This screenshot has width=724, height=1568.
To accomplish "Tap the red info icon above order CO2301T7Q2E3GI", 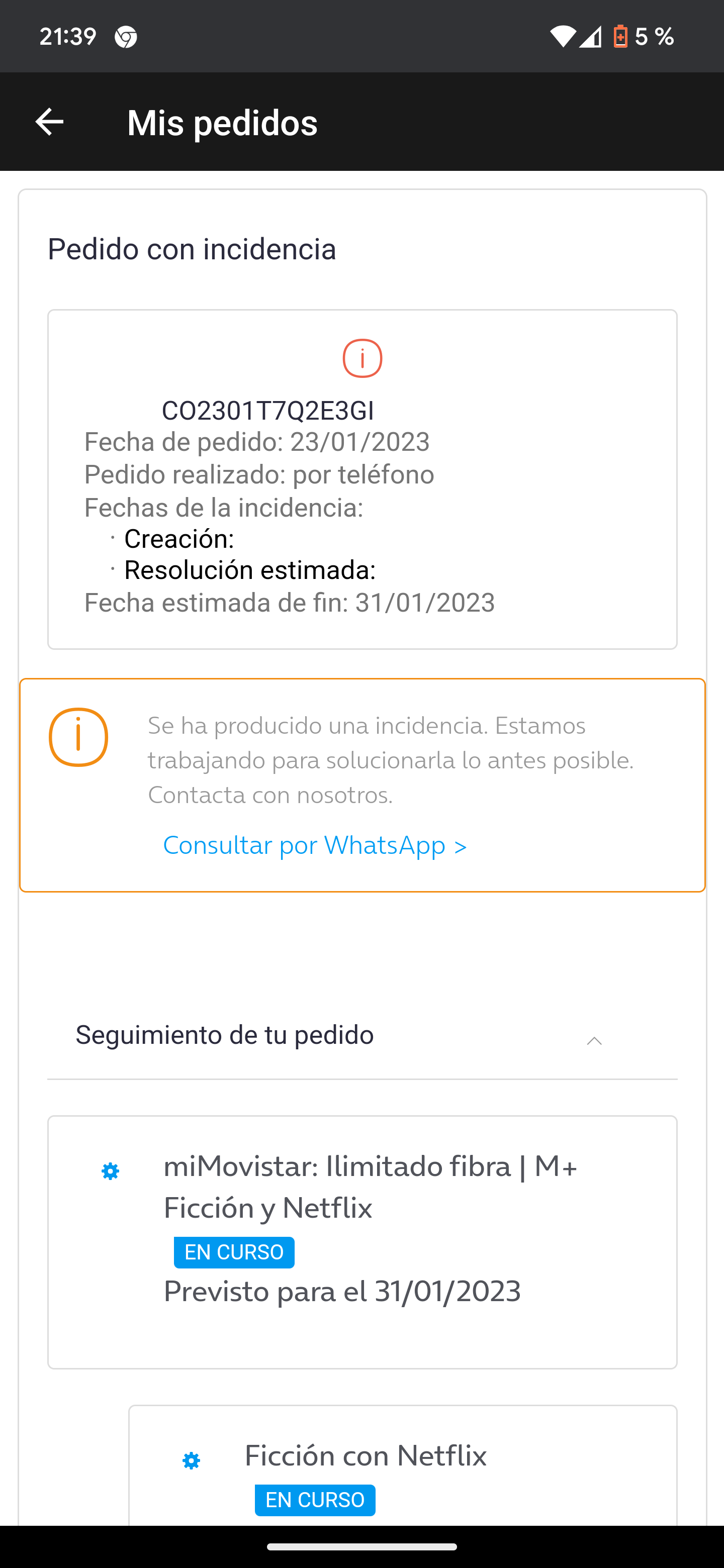I will tap(363, 358).
